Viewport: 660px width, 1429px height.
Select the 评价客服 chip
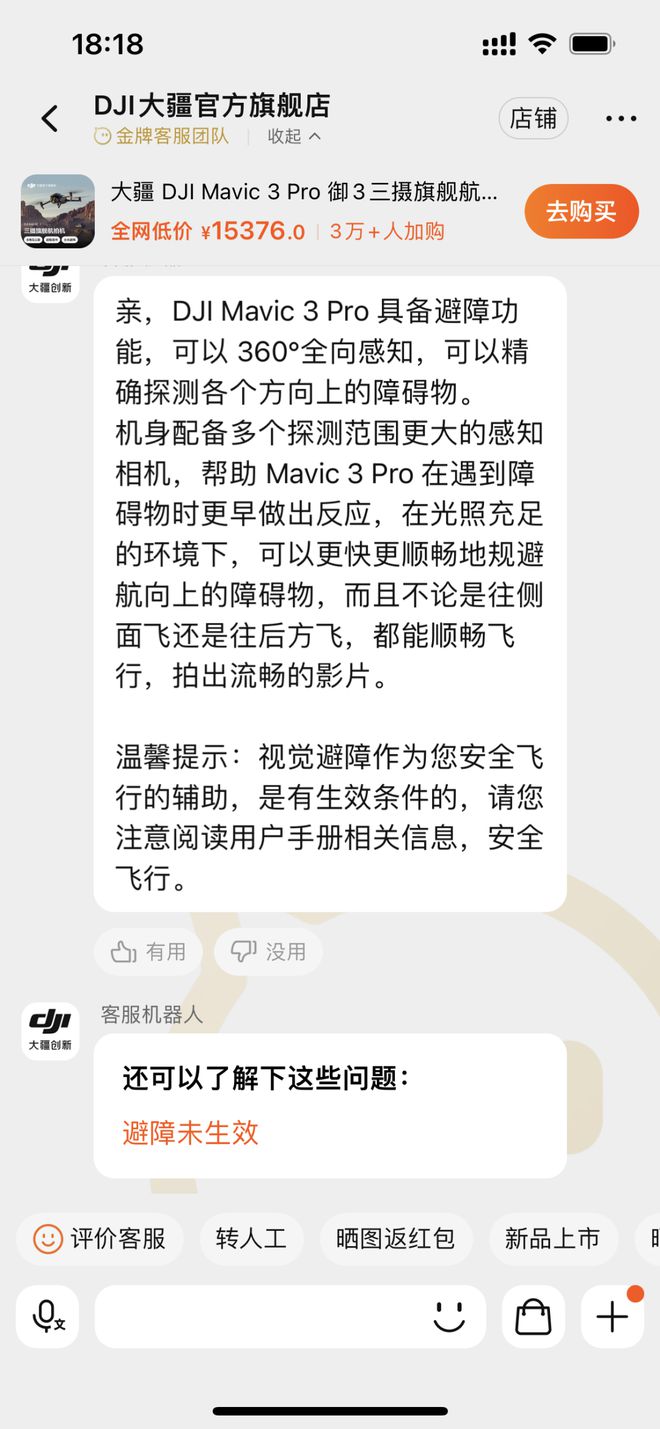tap(100, 1239)
